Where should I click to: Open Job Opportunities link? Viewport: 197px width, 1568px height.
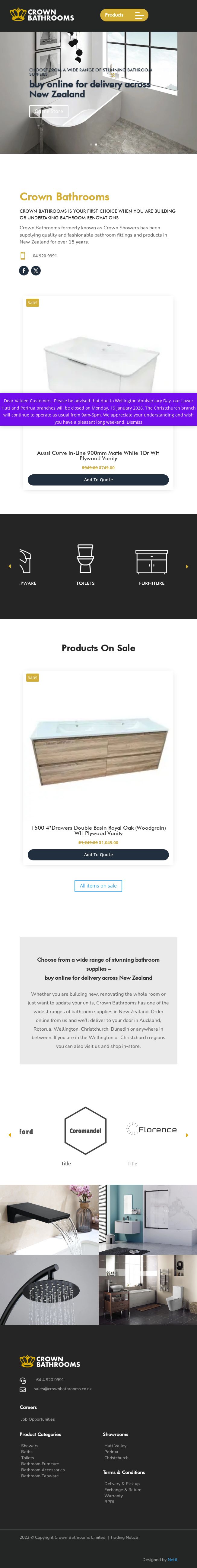click(38, 1419)
